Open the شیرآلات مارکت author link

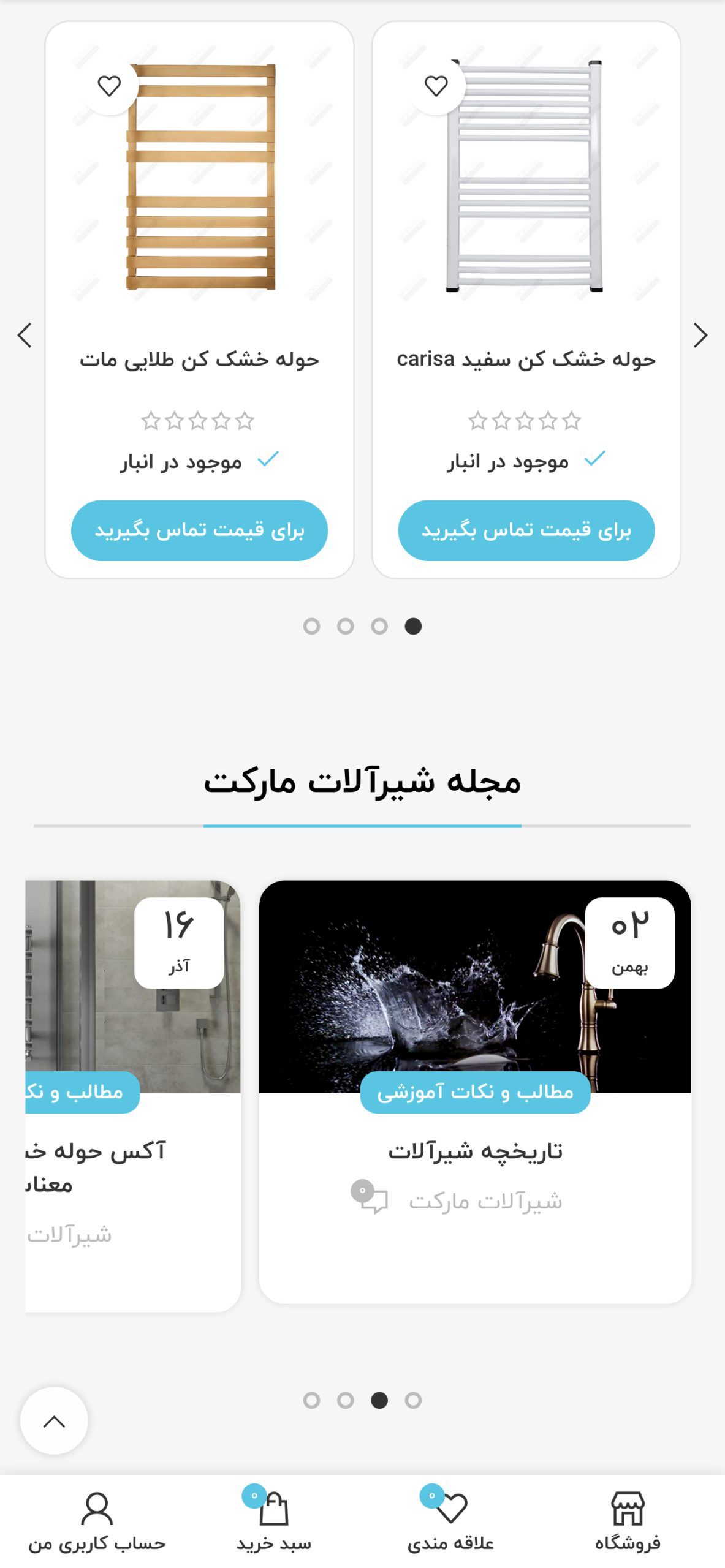(485, 1201)
